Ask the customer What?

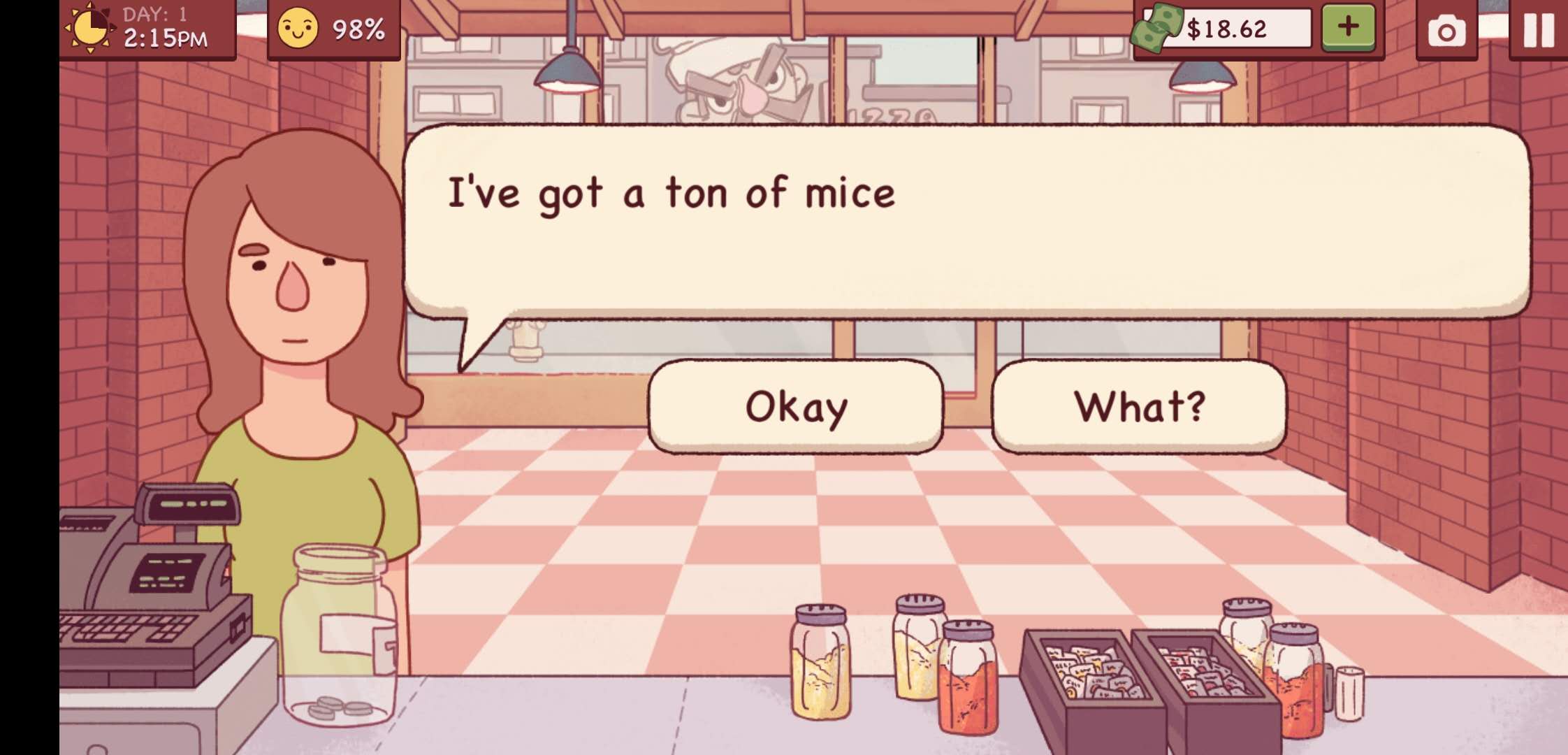[1139, 406]
